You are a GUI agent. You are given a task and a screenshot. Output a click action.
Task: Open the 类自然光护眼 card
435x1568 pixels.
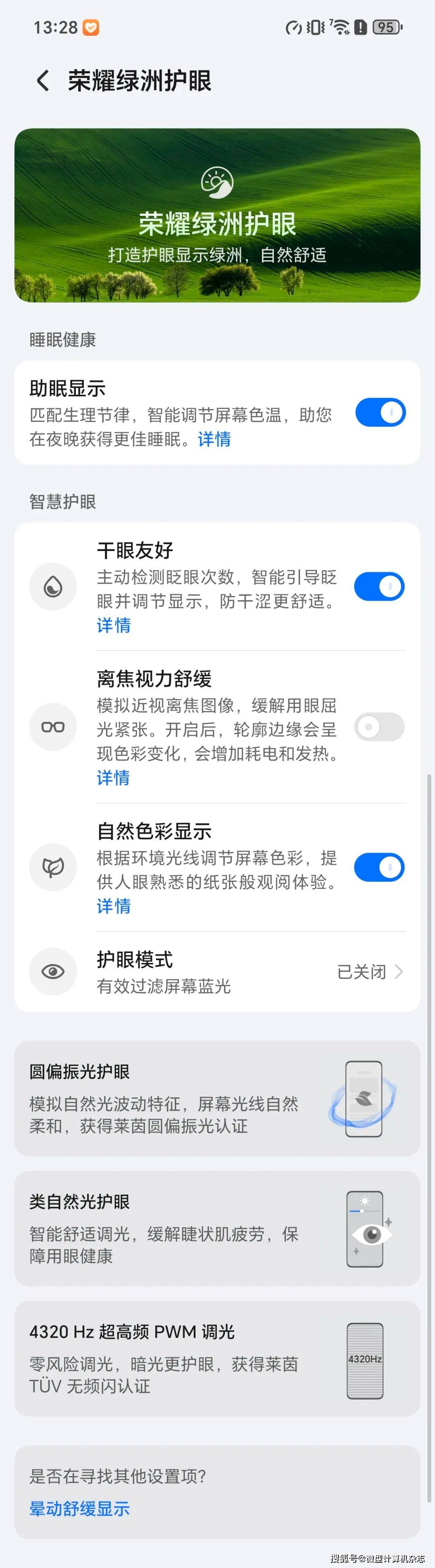[x=217, y=1228]
